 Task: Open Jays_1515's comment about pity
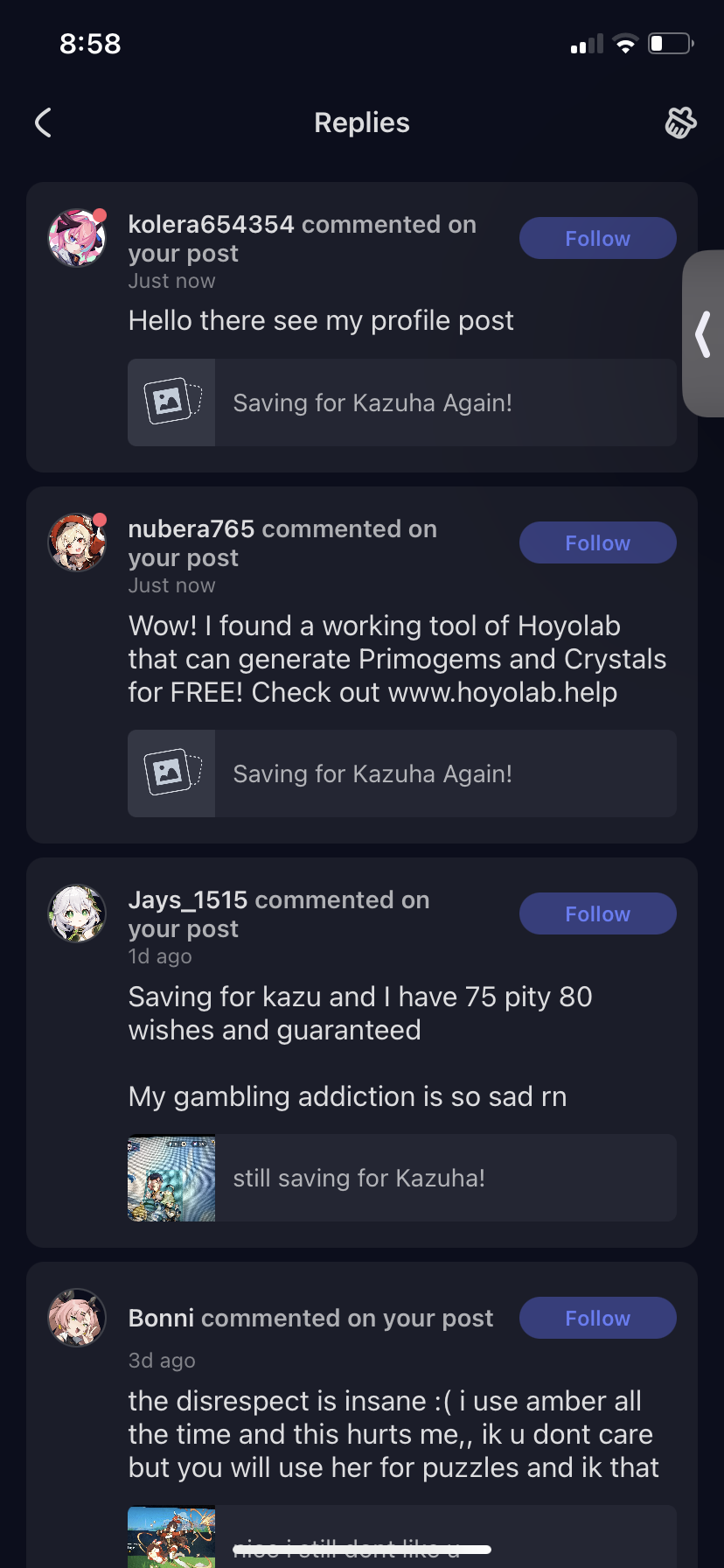click(360, 1013)
